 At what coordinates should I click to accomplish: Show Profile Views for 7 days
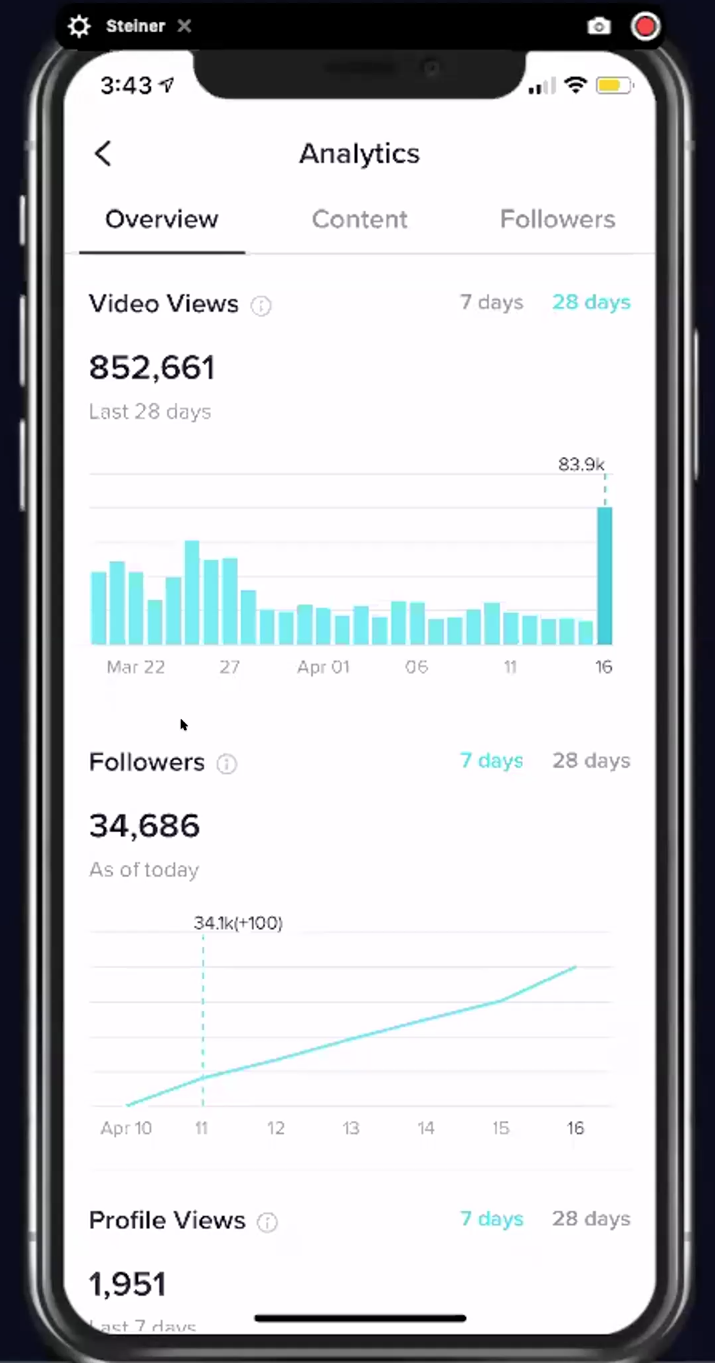pyautogui.click(x=491, y=1219)
